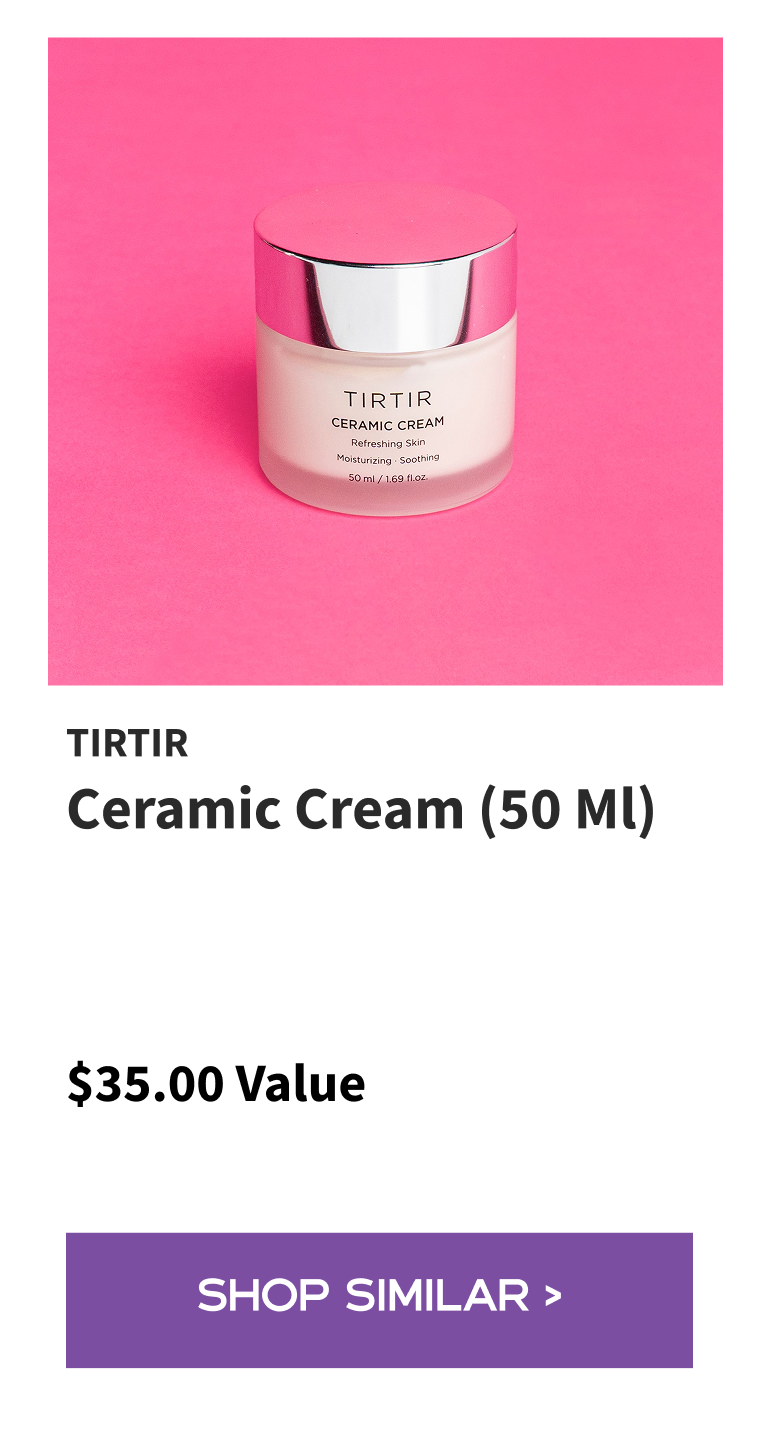
Task: Open the TIRTIR Ceramic Cream product image
Action: click(385, 361)
